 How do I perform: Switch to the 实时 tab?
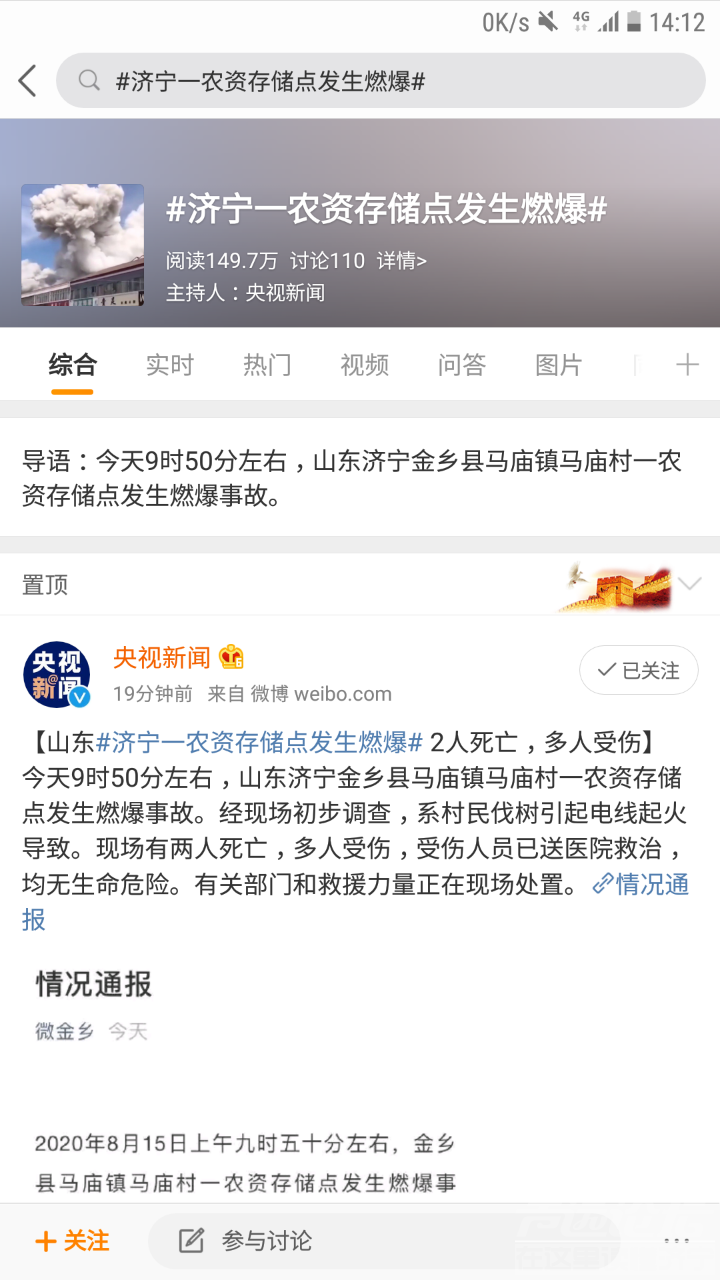169,365
